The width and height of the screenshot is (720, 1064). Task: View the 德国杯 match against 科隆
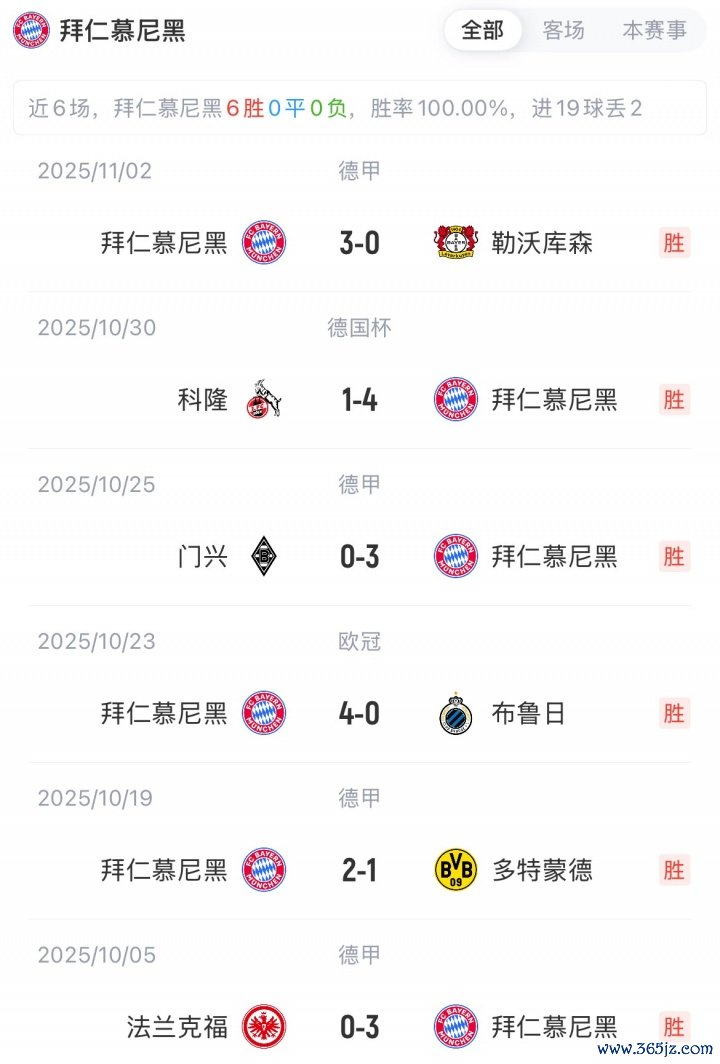tap(360, 400)
